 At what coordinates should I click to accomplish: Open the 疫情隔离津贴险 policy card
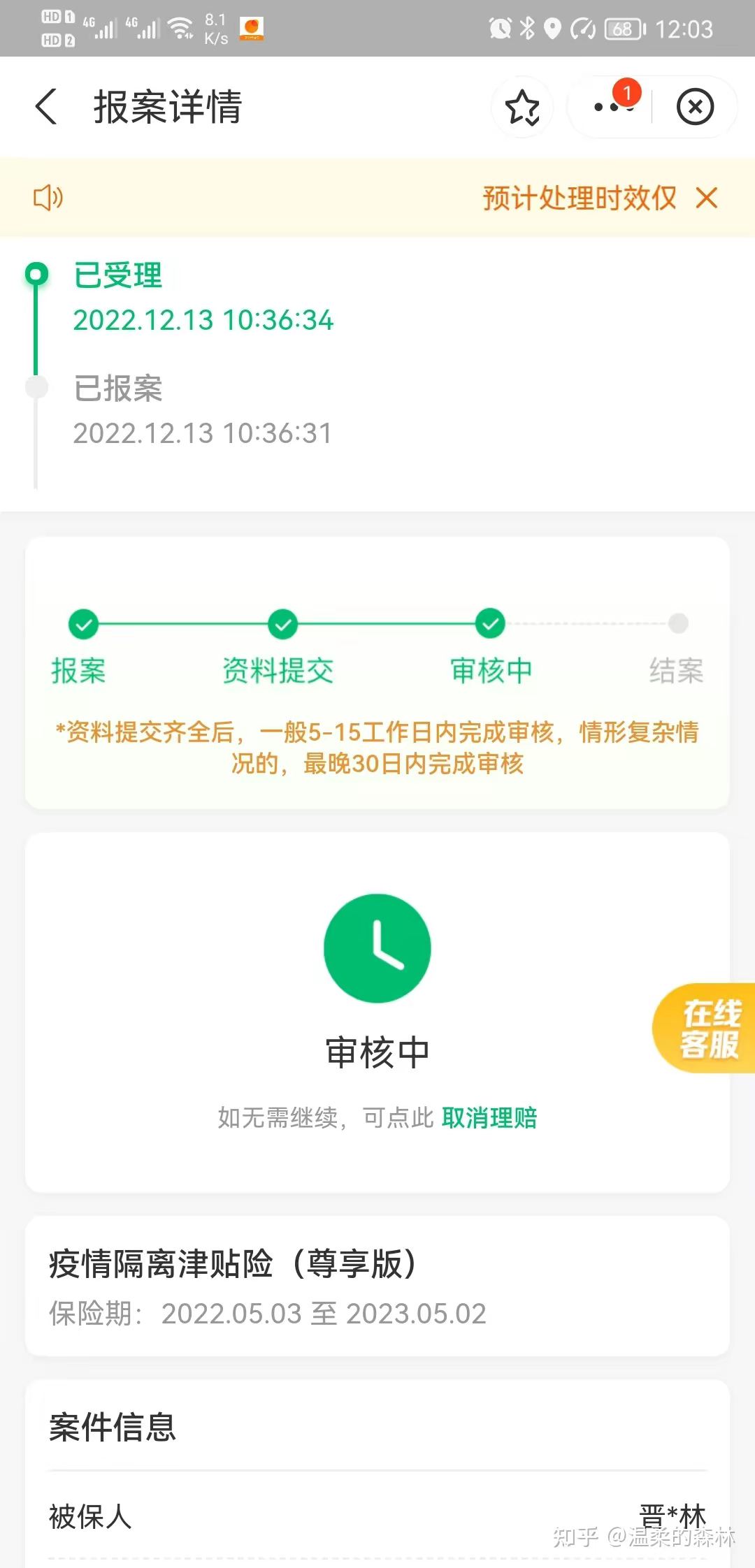(x=377, y=1286)
